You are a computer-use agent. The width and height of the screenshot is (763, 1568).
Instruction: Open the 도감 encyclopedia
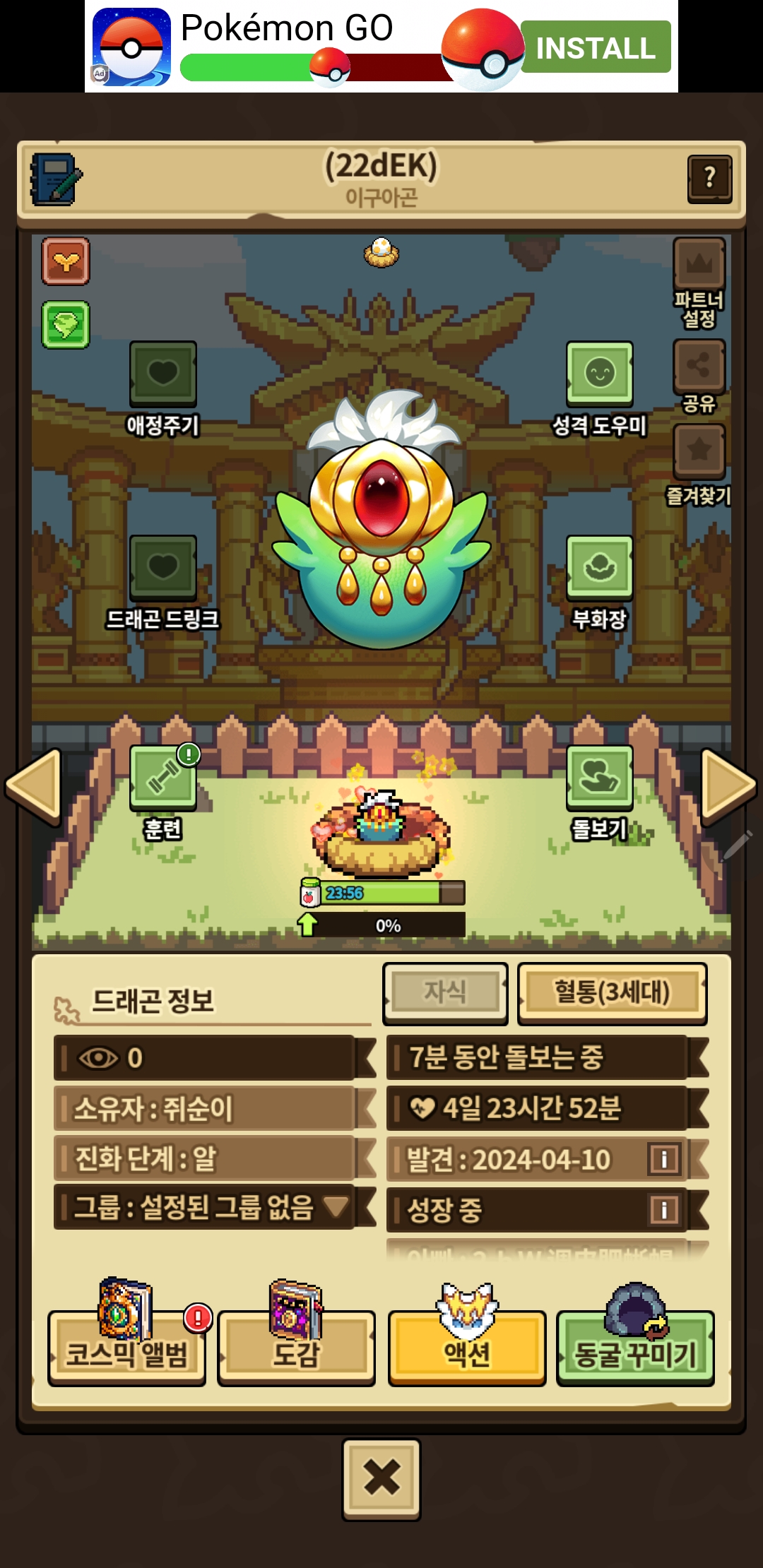point(297,1348)
